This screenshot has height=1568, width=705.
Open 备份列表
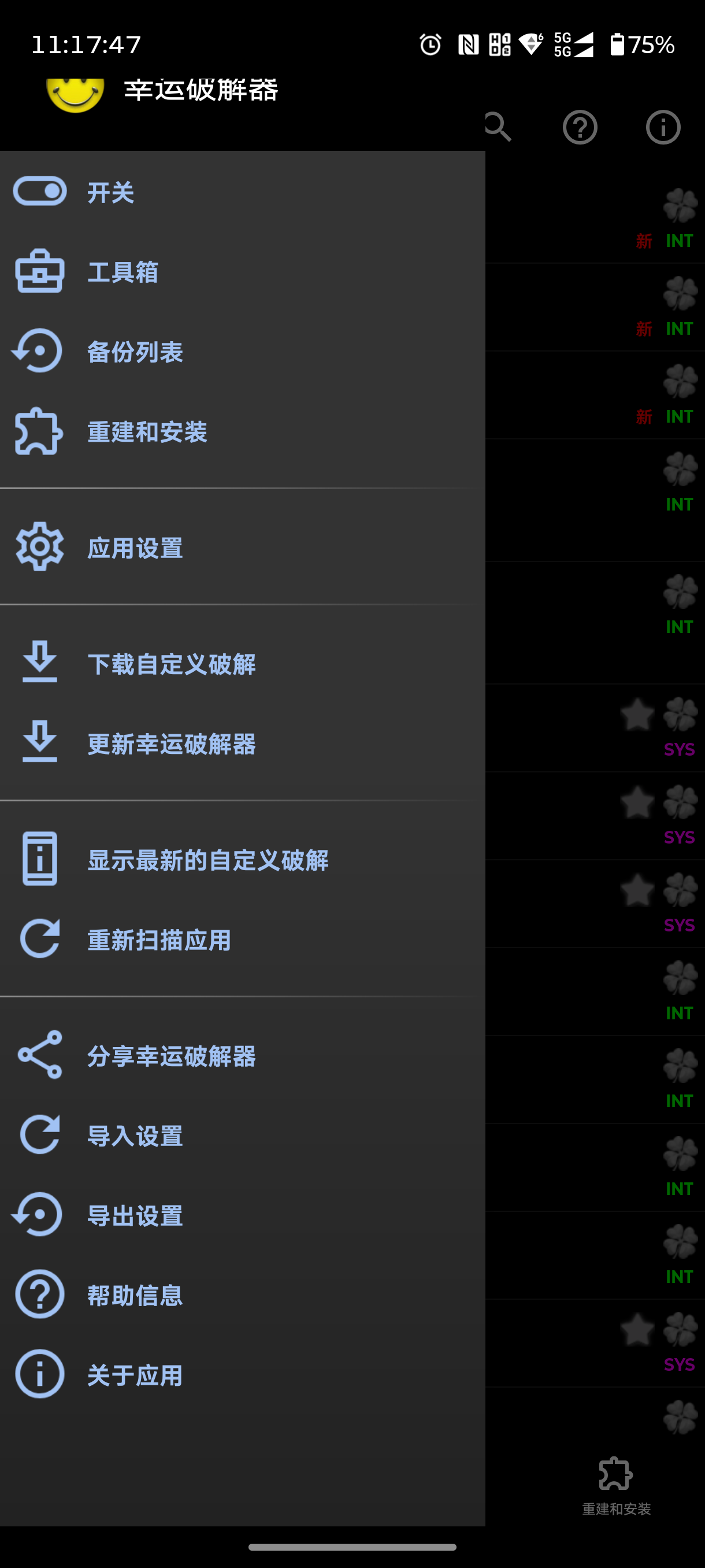click(x=243, y=351)
